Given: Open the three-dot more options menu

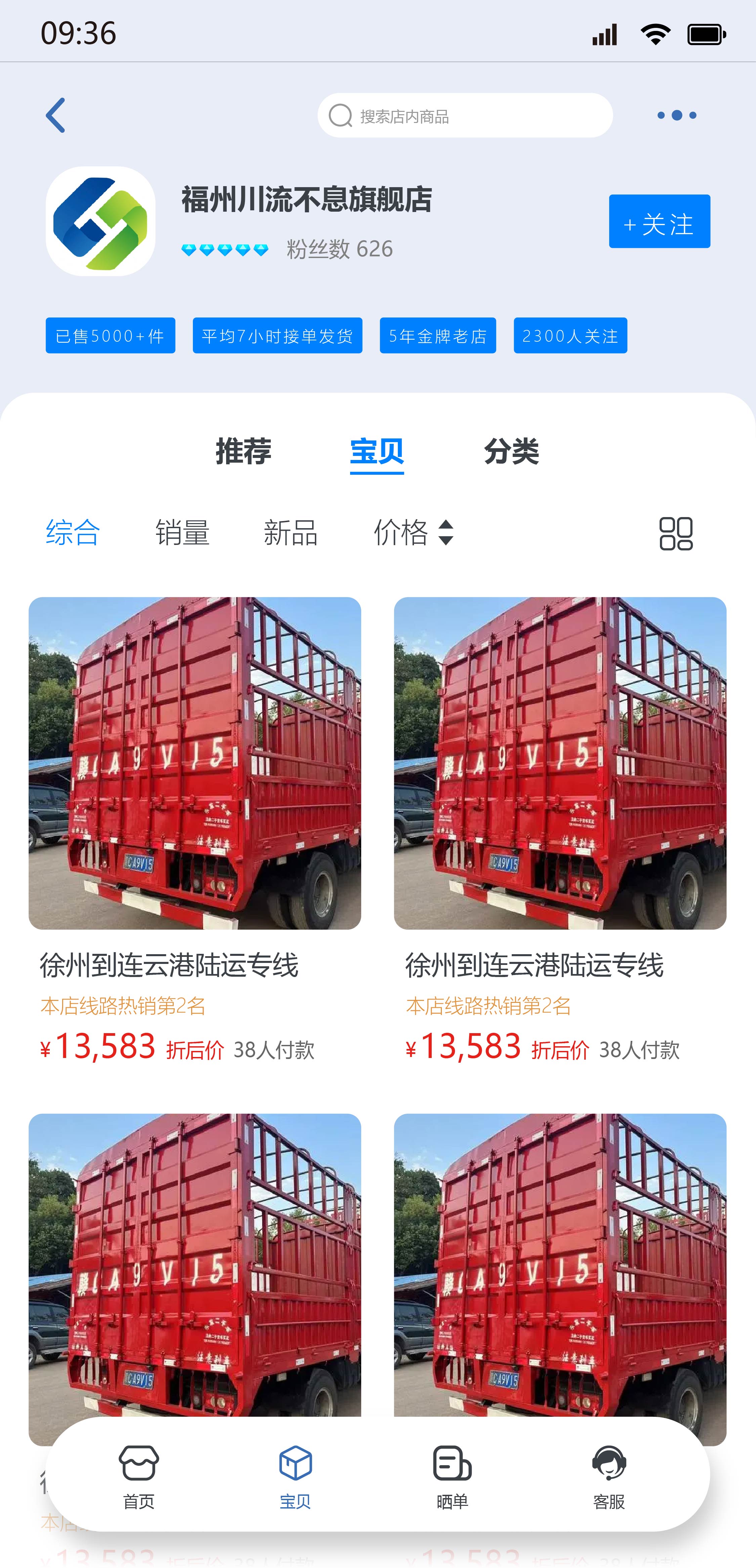Looking at the screenshot, I should pos(676,115).
